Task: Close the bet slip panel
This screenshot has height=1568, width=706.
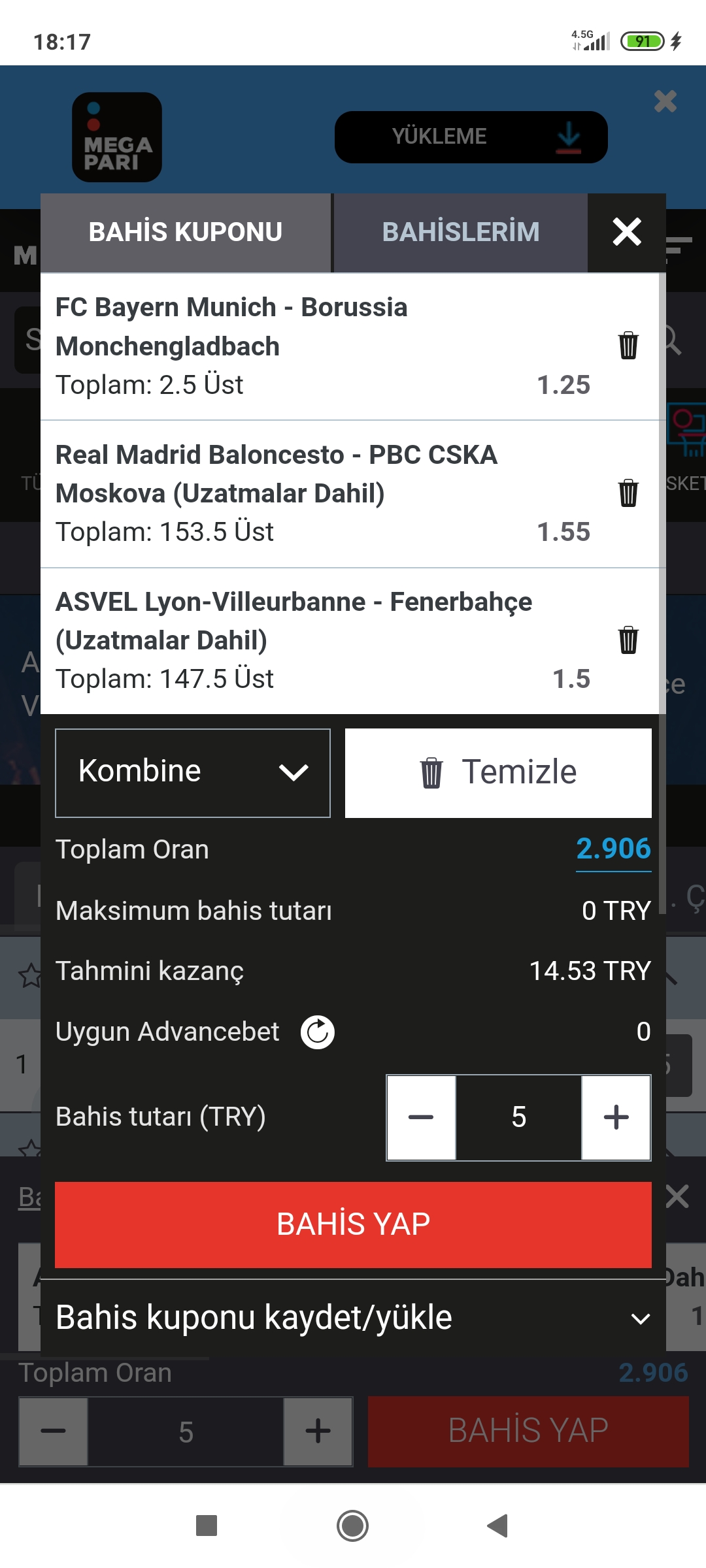Action: pyautogui.click(x=627, y=232)
